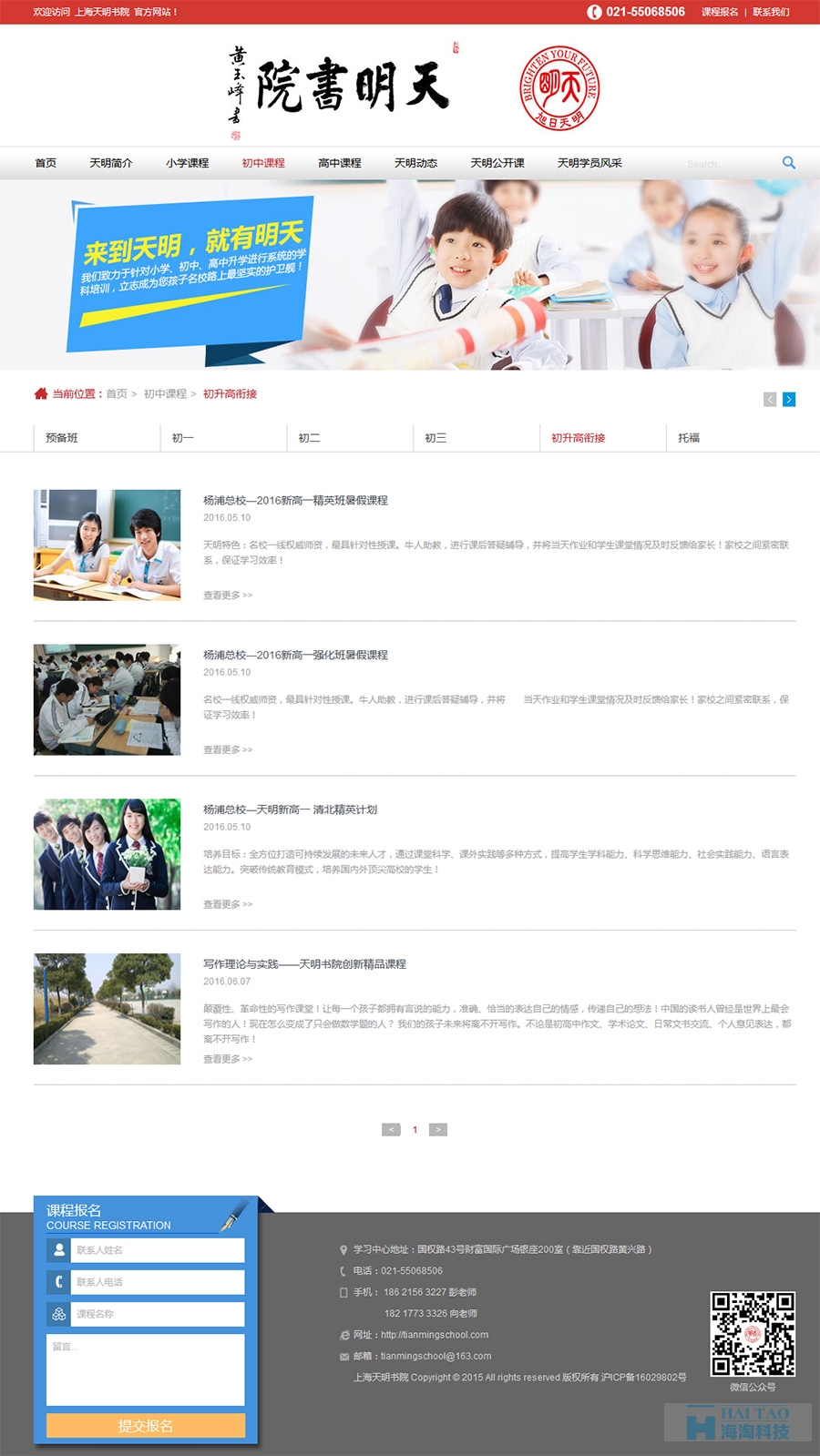Viewport: 820px width, 1456px height.
Task: Go to next page in pagination
Action: [438, 1129]
